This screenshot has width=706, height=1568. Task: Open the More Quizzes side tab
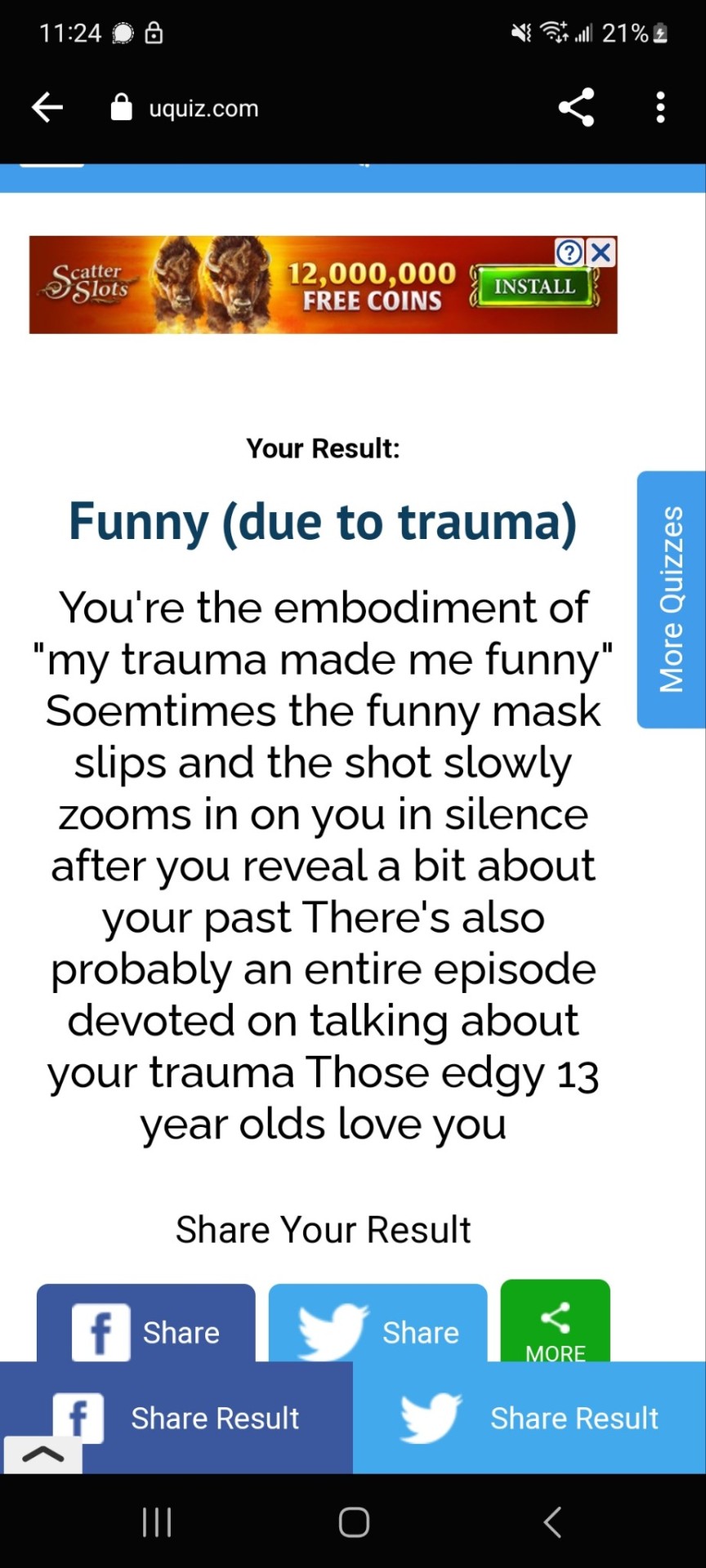[x=671, y=599]
